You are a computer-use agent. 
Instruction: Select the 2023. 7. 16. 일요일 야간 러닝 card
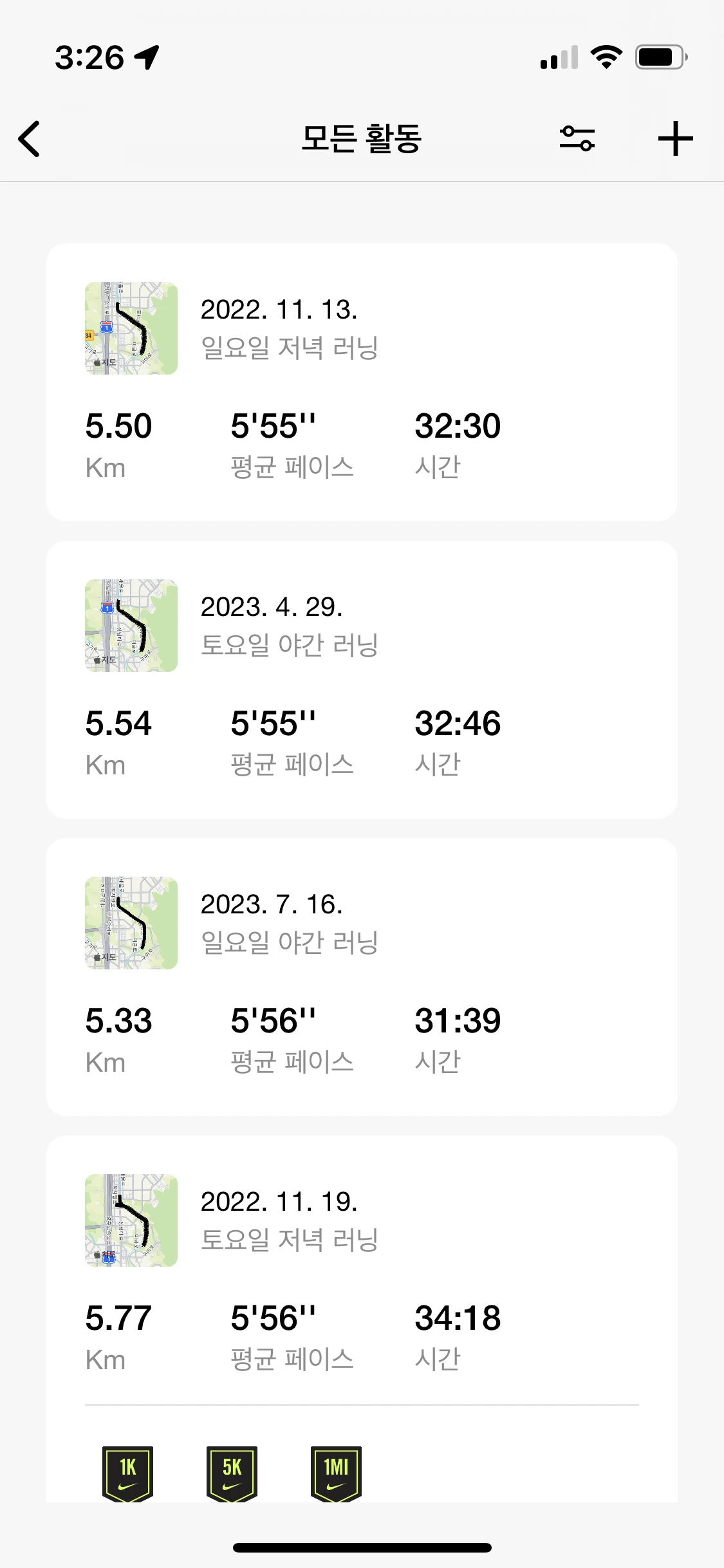[x=362, y=976]
